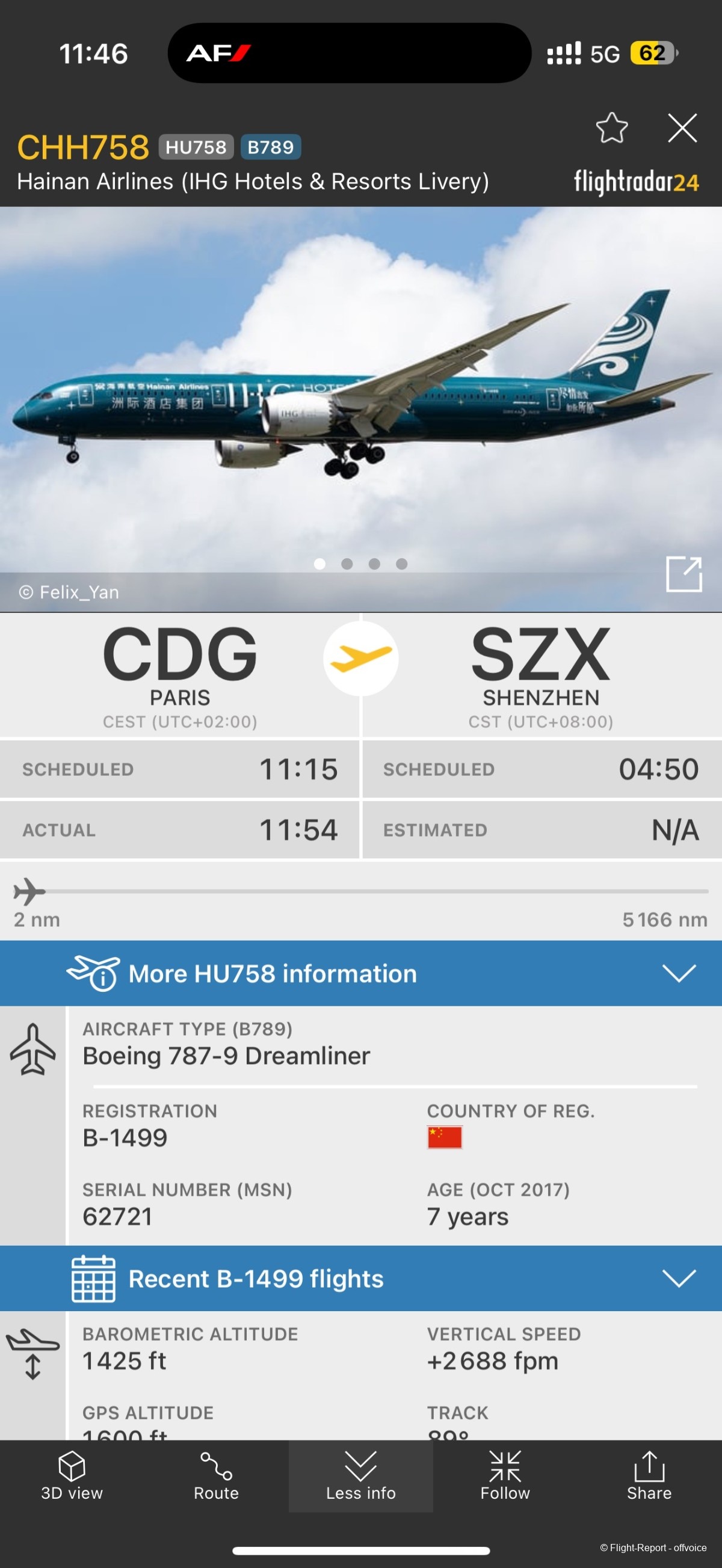Follow this aircraft on the map

click(x=505, y=1475)
